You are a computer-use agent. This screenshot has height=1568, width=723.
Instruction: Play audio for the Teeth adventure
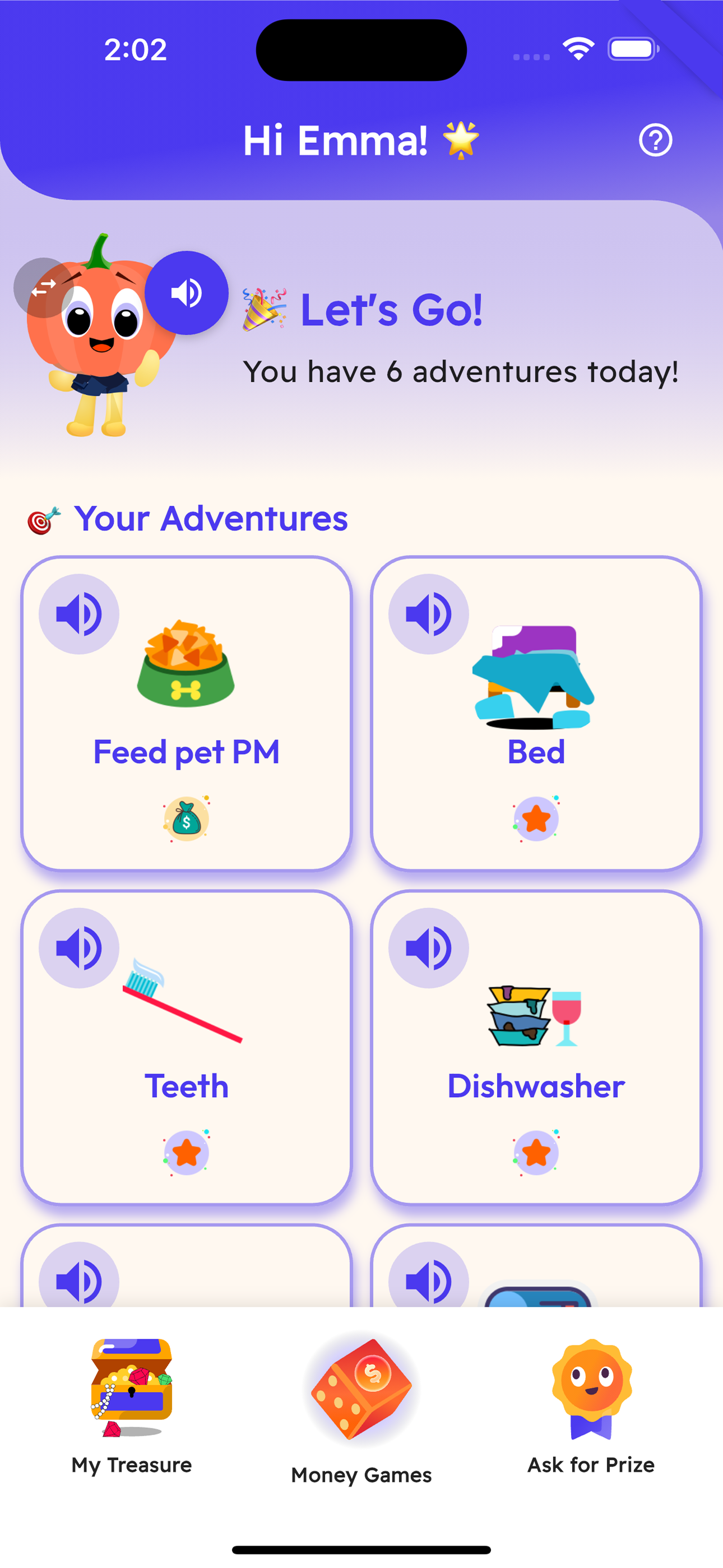(x=78, y=948)
